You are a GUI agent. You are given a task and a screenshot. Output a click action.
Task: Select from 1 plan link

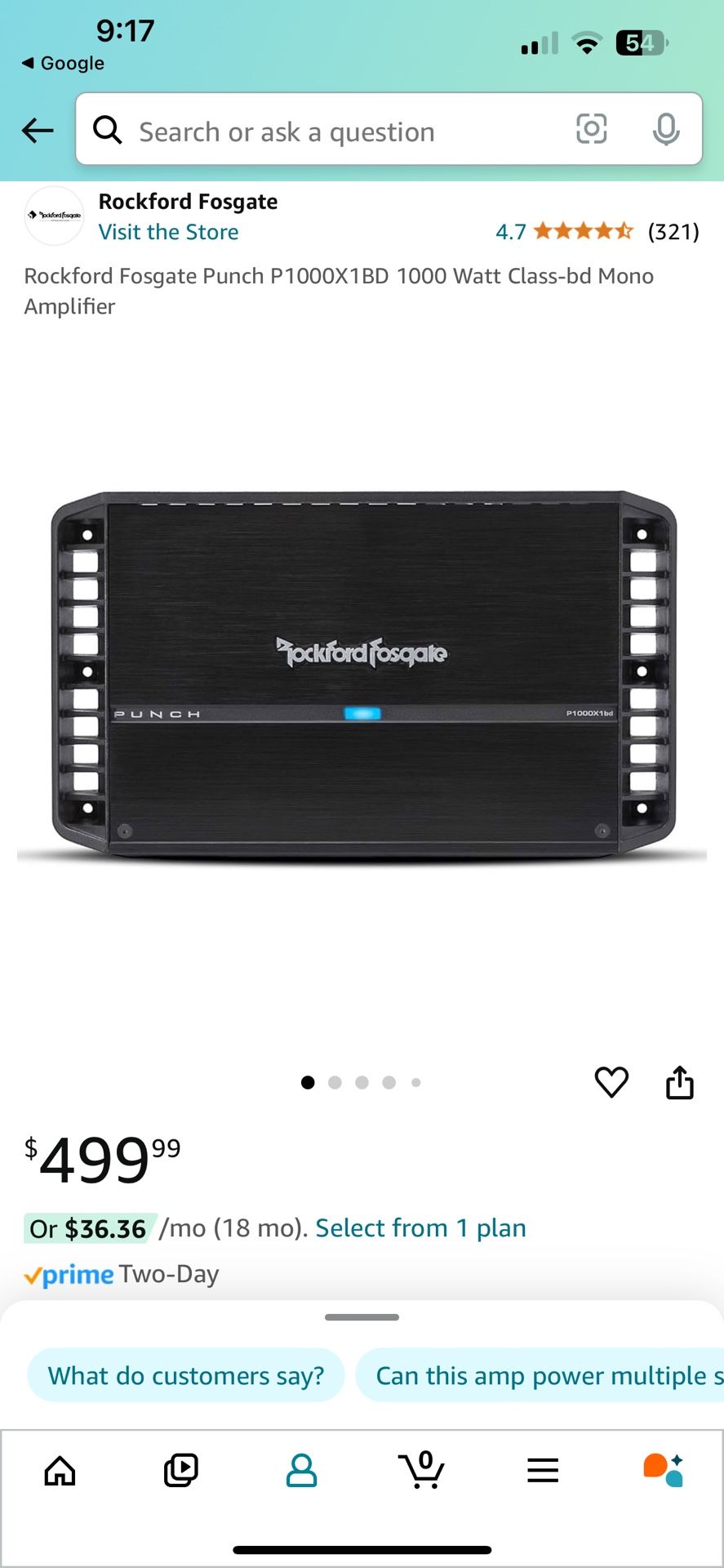coord(420,1228)
